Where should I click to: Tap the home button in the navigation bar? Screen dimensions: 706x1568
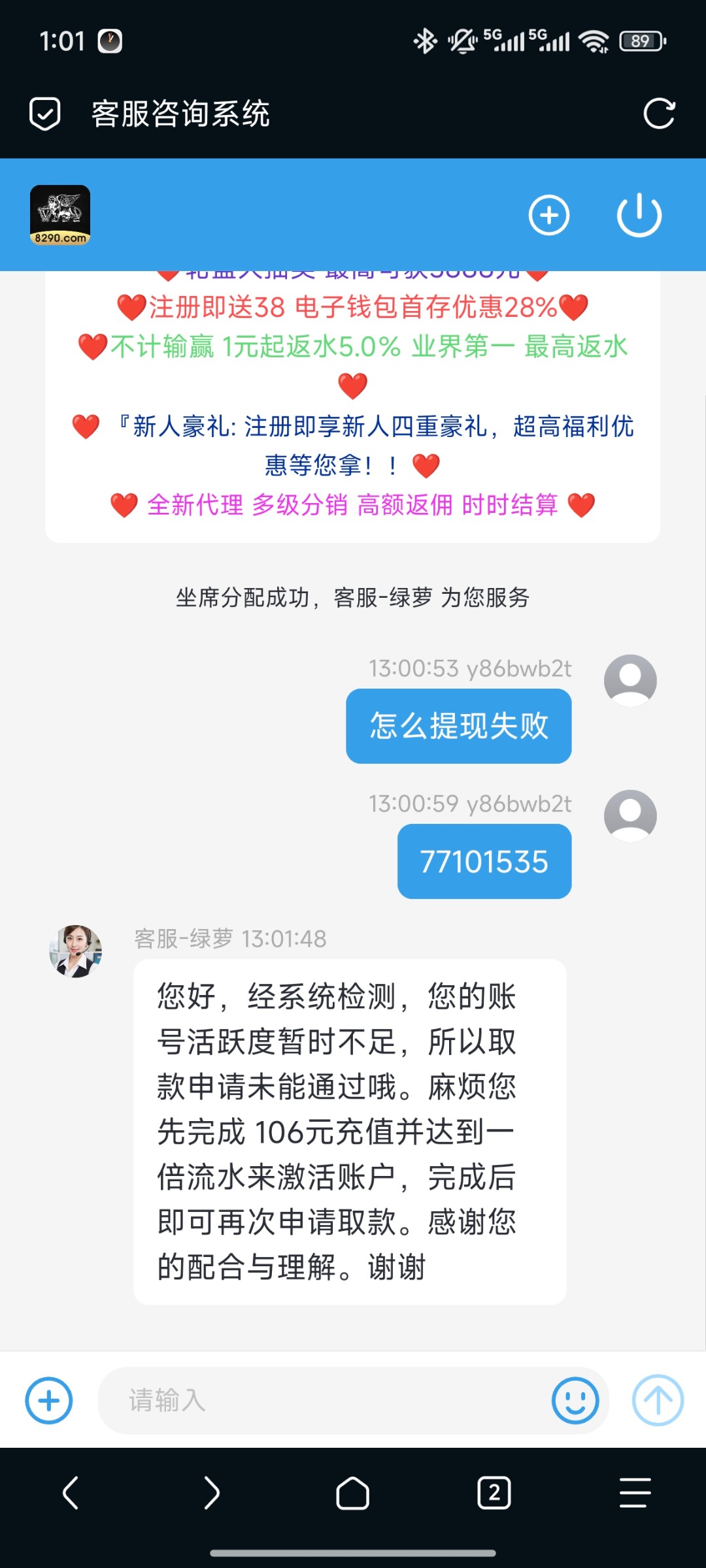point(353,1493)
